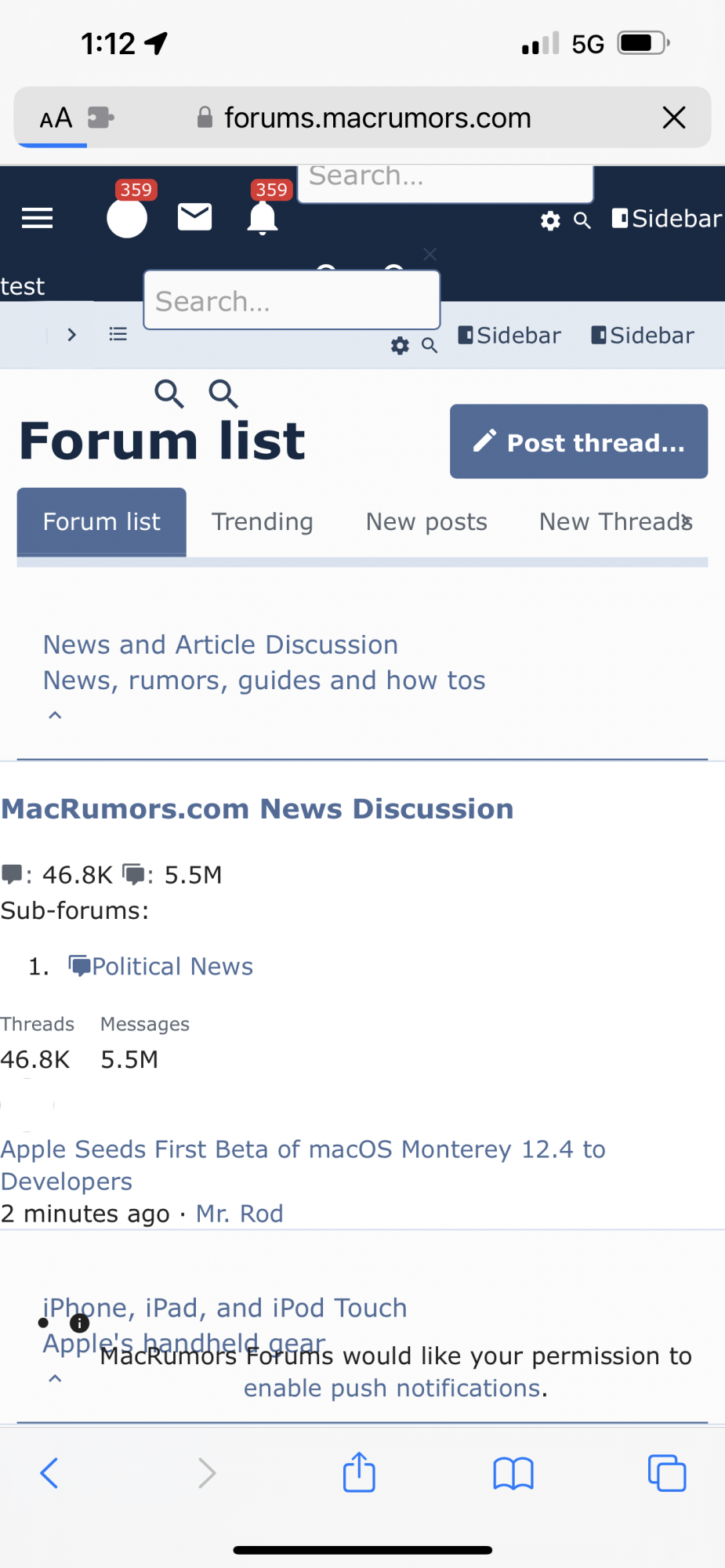Tap the Post thread button

(x=578, y=442)
